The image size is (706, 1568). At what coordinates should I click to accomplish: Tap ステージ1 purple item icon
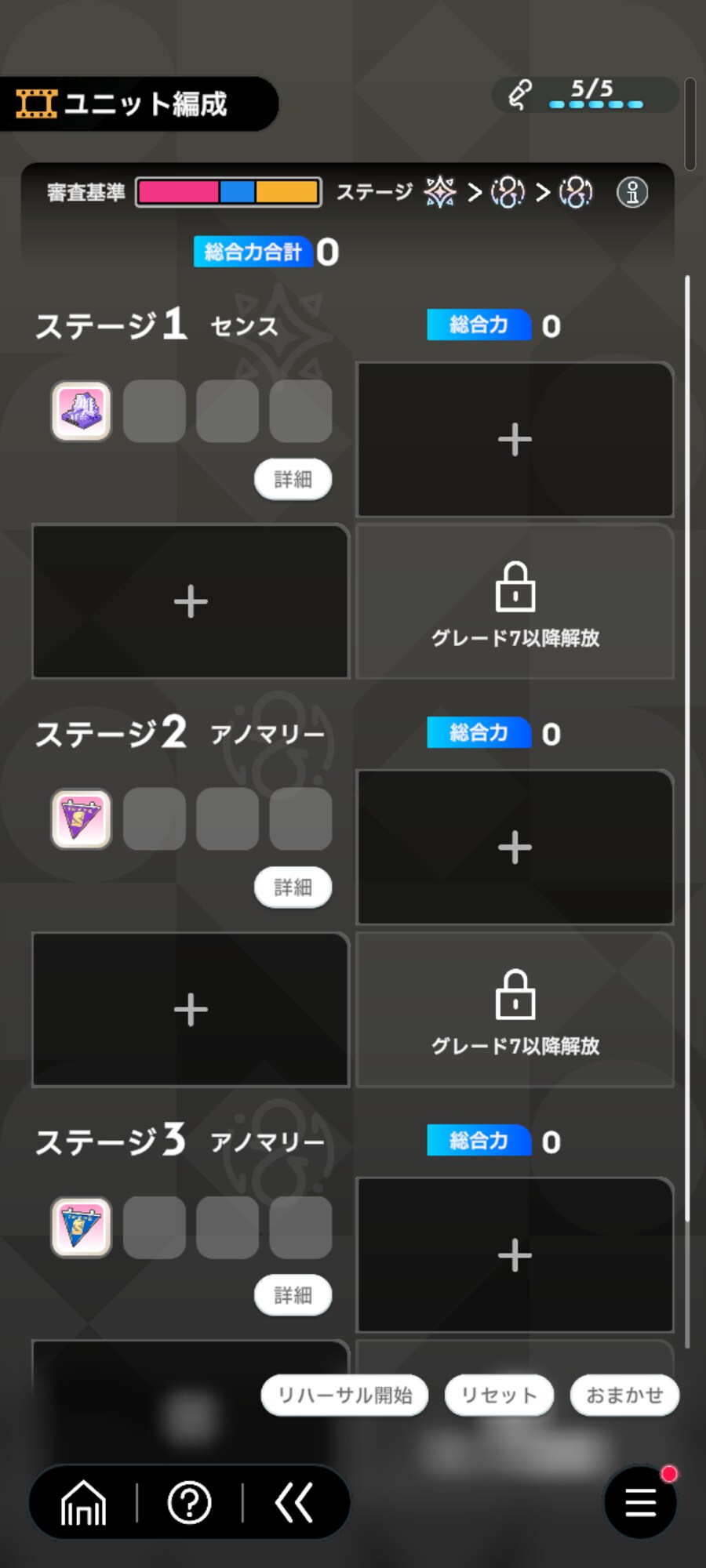[x=82, y=412]
